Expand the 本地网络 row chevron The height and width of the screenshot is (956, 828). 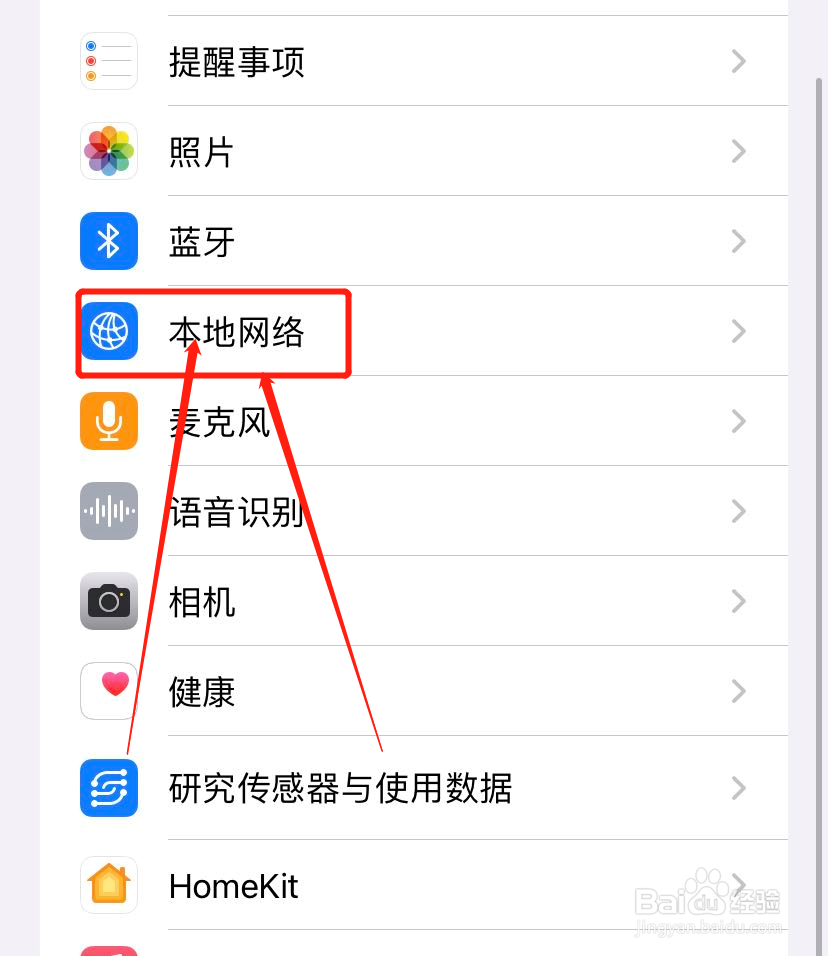click(738, 331)
